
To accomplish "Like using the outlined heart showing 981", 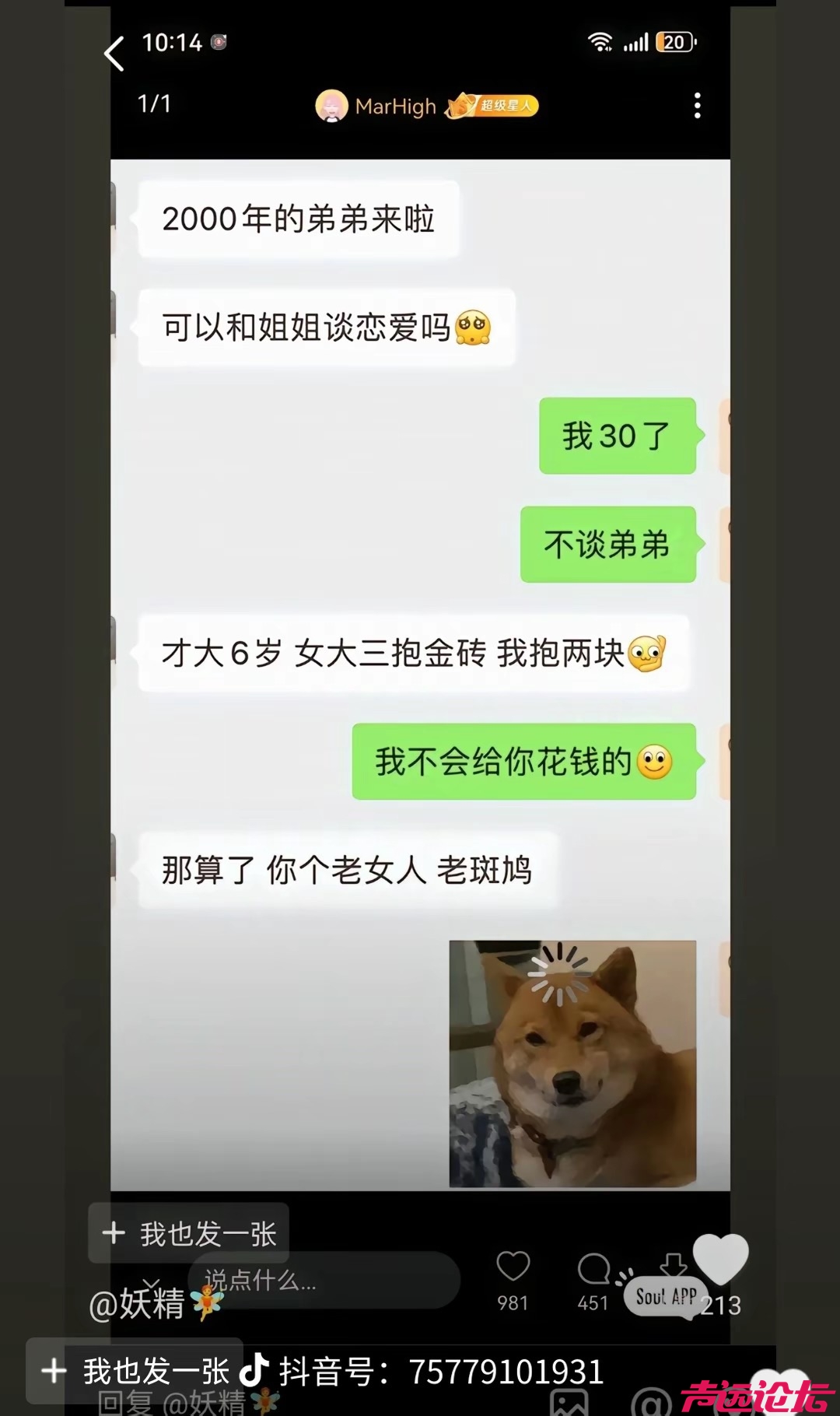I will 513,1267.
